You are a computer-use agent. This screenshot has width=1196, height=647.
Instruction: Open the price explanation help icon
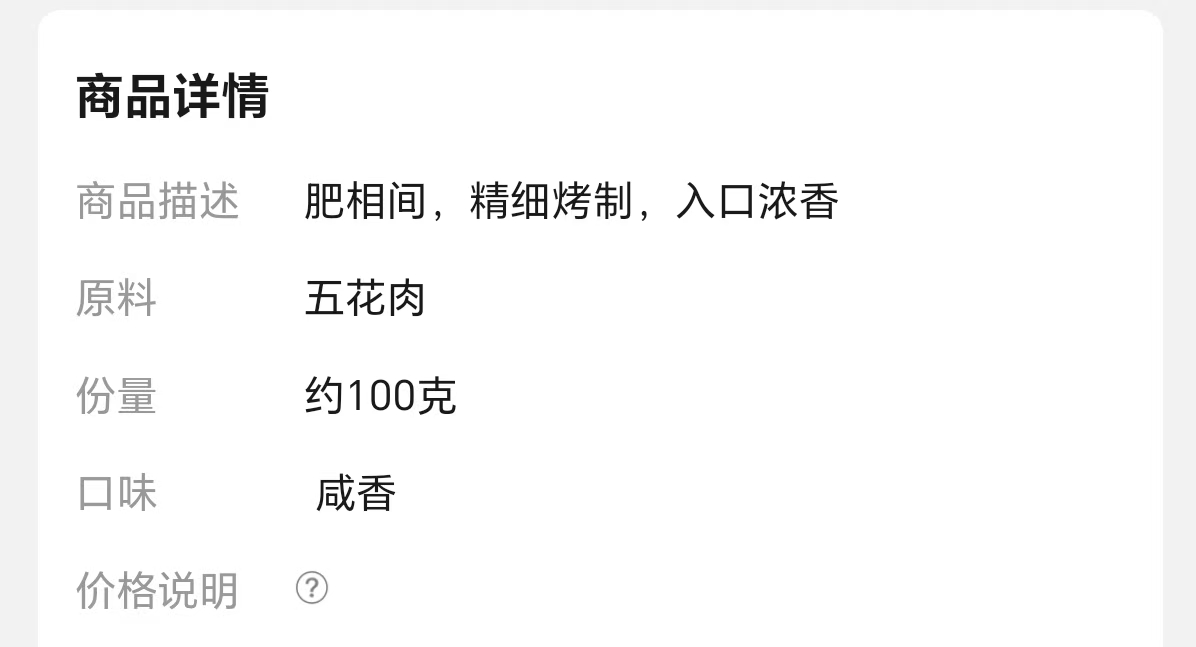pos(312,588)
